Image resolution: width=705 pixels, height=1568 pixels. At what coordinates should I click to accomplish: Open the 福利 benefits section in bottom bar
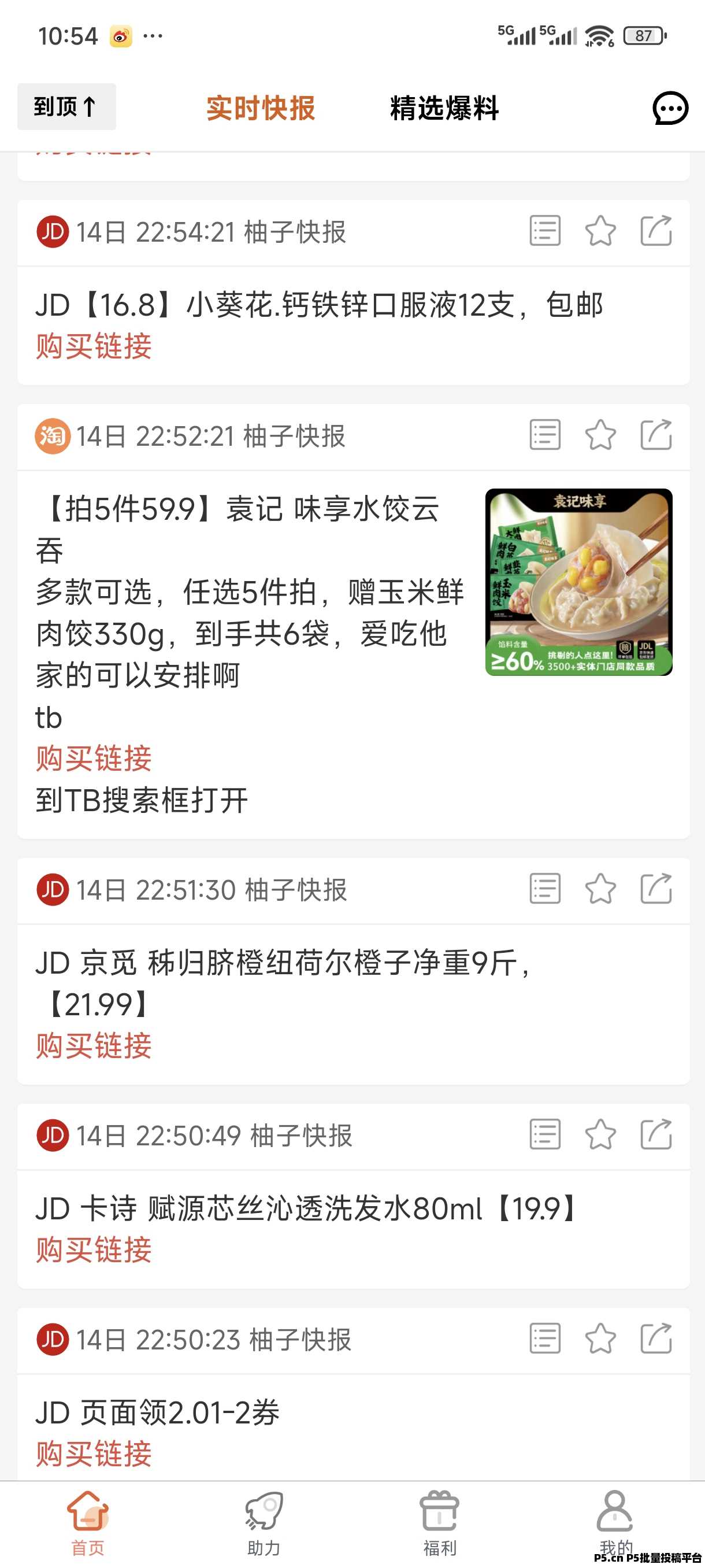coord(440,1515)
